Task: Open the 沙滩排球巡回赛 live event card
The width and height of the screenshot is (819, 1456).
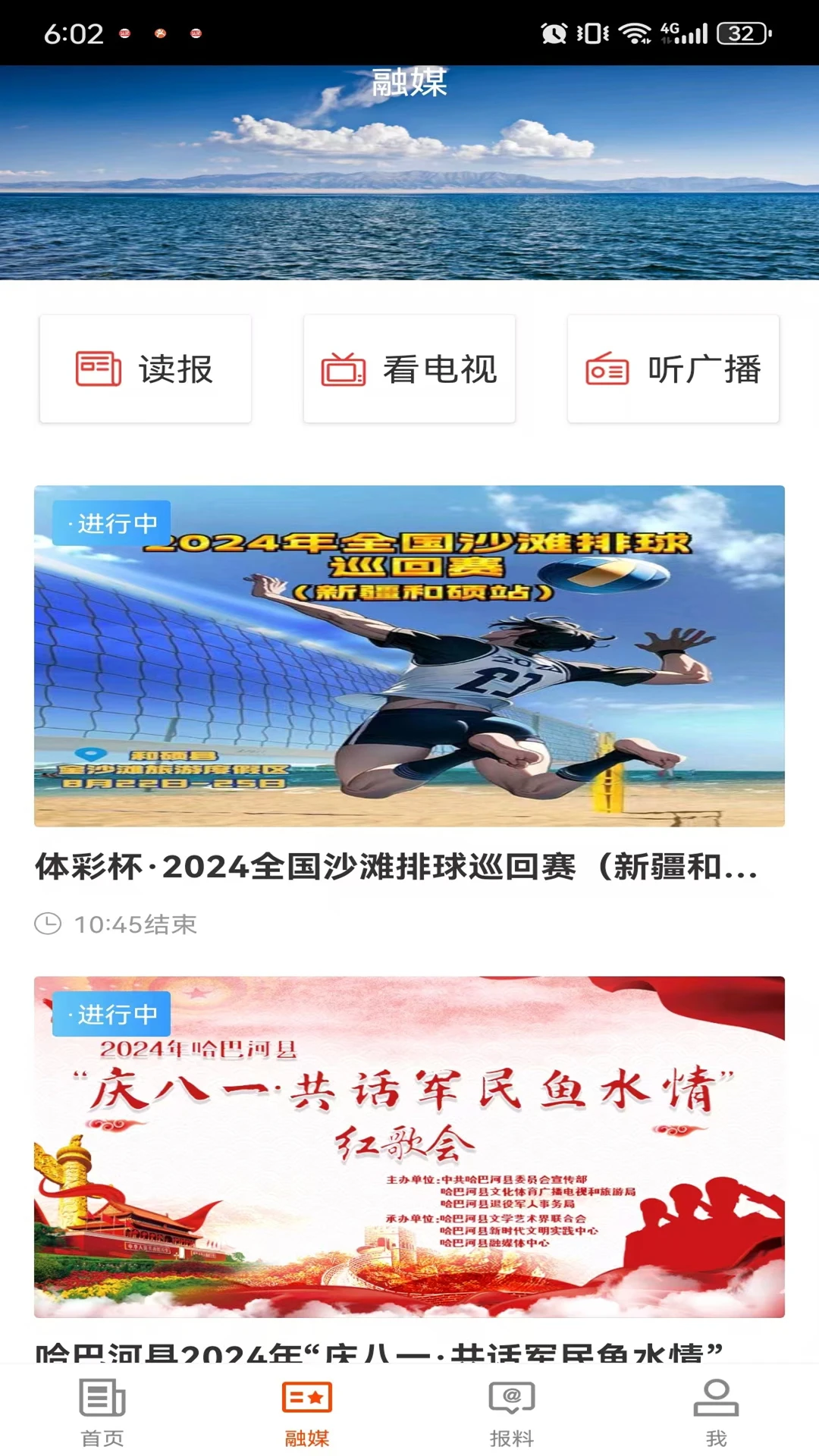Action: 409,656
